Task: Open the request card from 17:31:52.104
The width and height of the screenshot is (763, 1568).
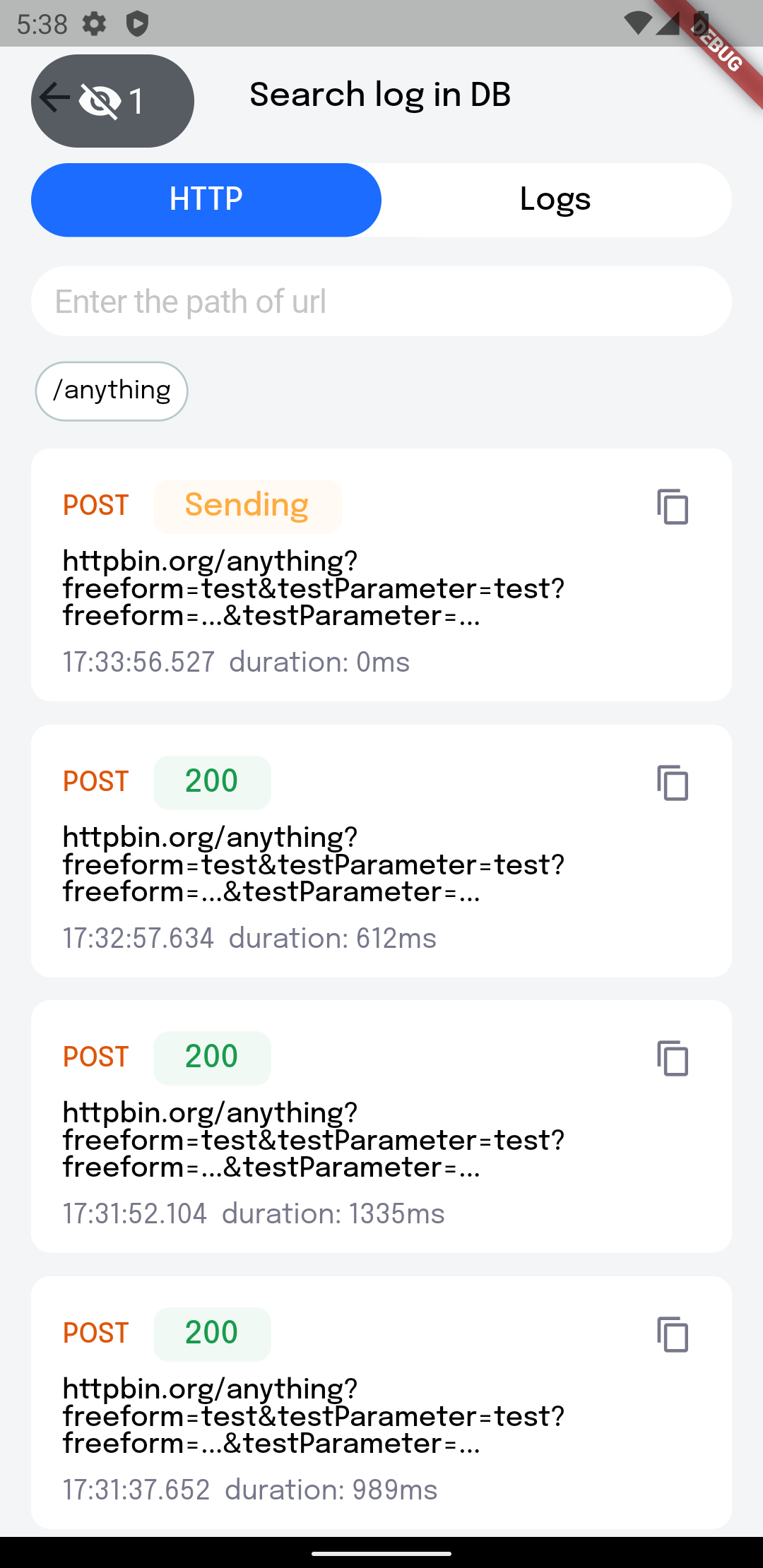Action: pyautogui.click(x=381, y=1127)
